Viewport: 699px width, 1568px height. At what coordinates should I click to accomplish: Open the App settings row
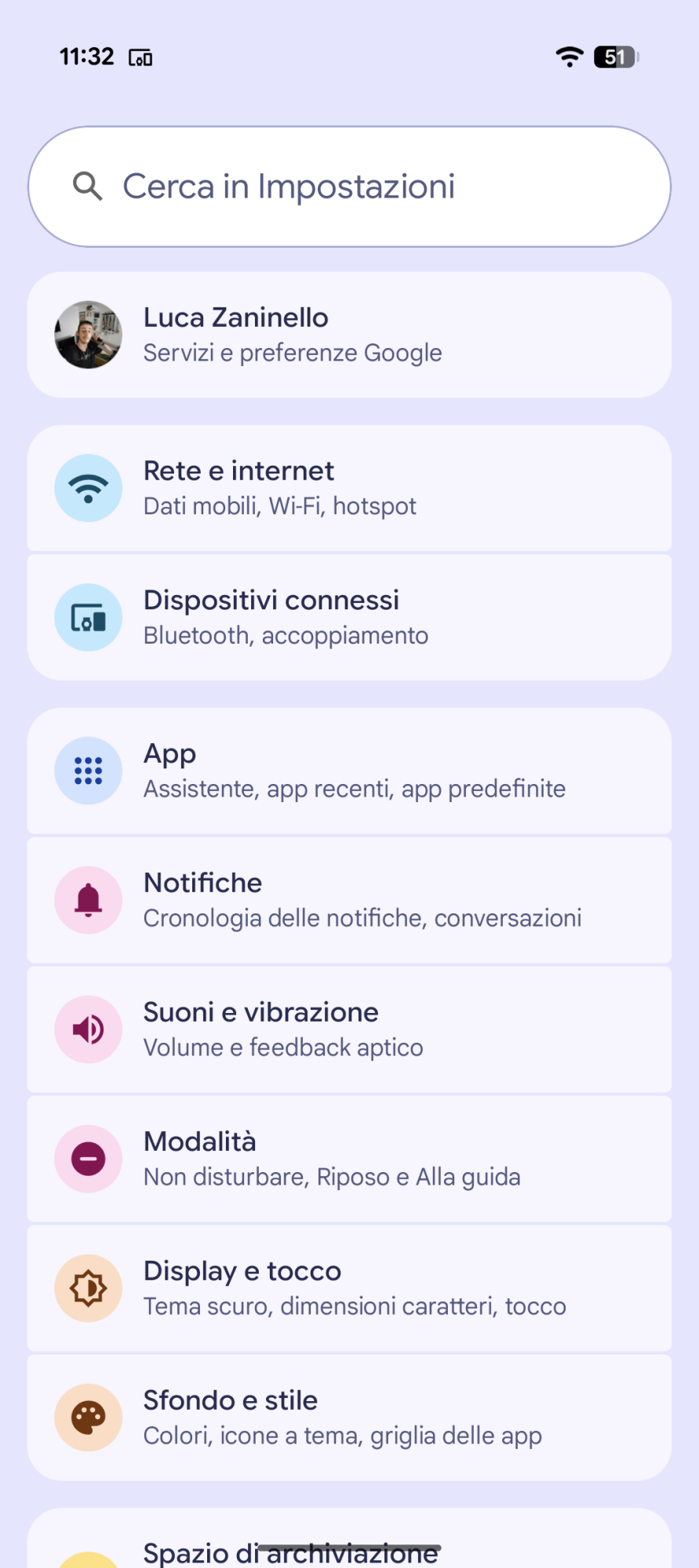(x=349, y=771)
